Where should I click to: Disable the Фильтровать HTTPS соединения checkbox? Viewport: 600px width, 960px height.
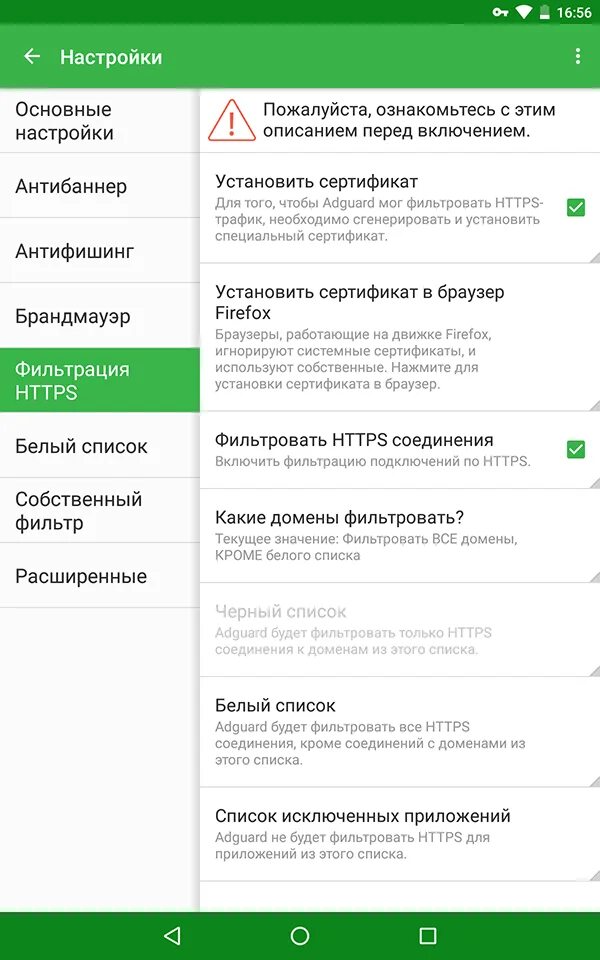point(576,449)
